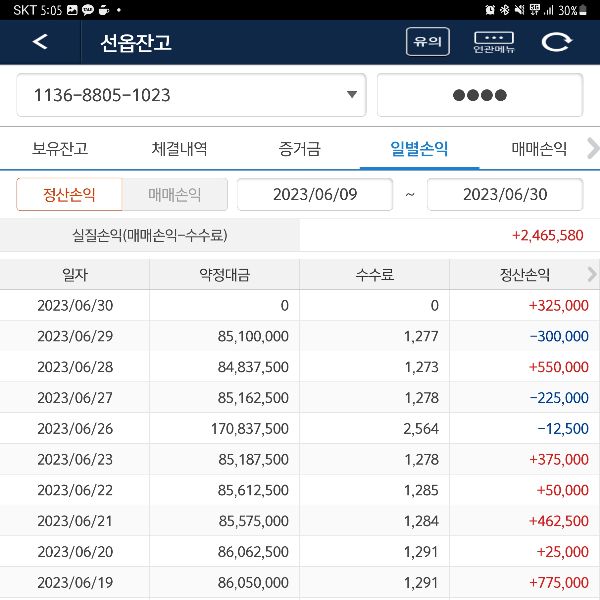The image size is (600, 600).
Task: Tap the 유의 notice button
Action: [x=427, y=42]
